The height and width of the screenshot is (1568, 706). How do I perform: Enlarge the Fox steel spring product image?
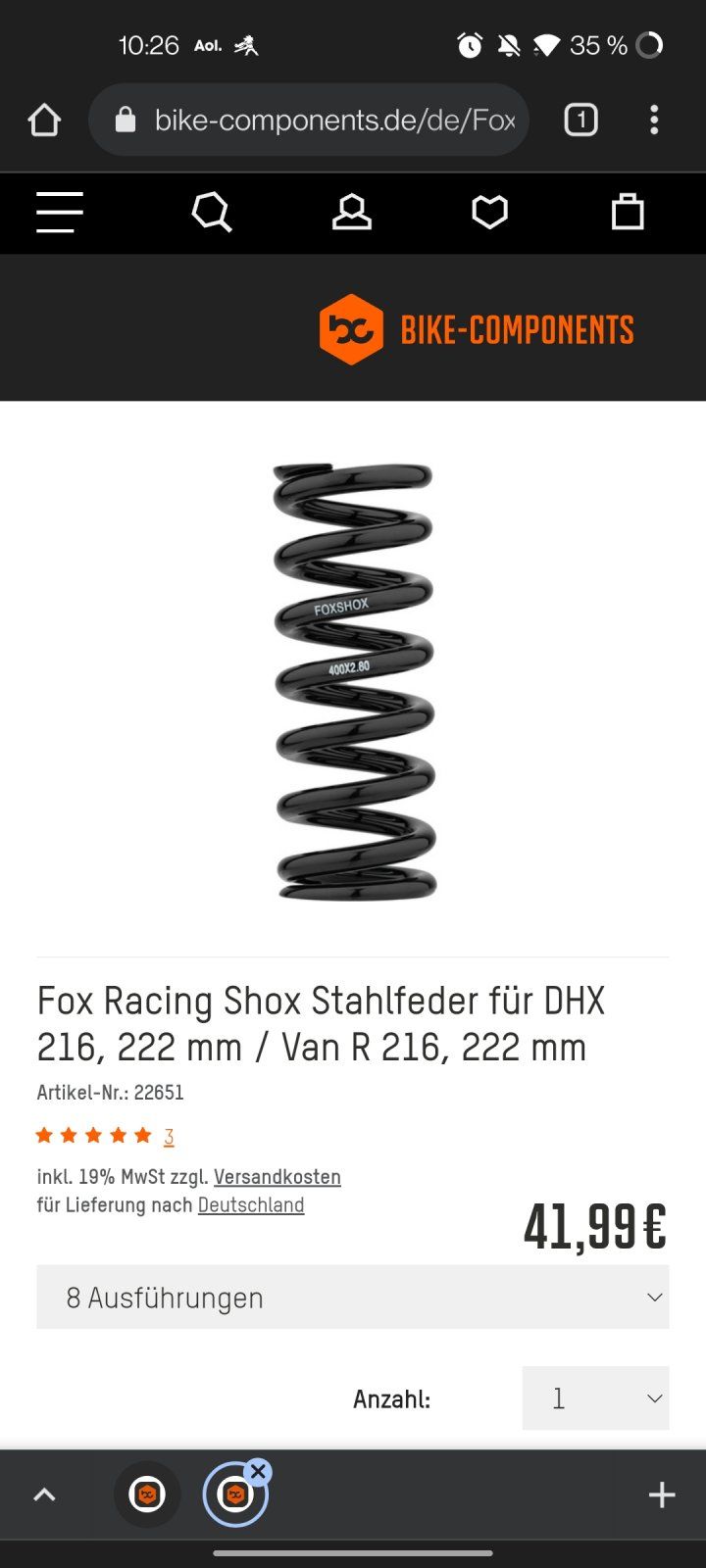pyautogui.click(x=353, y=681)
